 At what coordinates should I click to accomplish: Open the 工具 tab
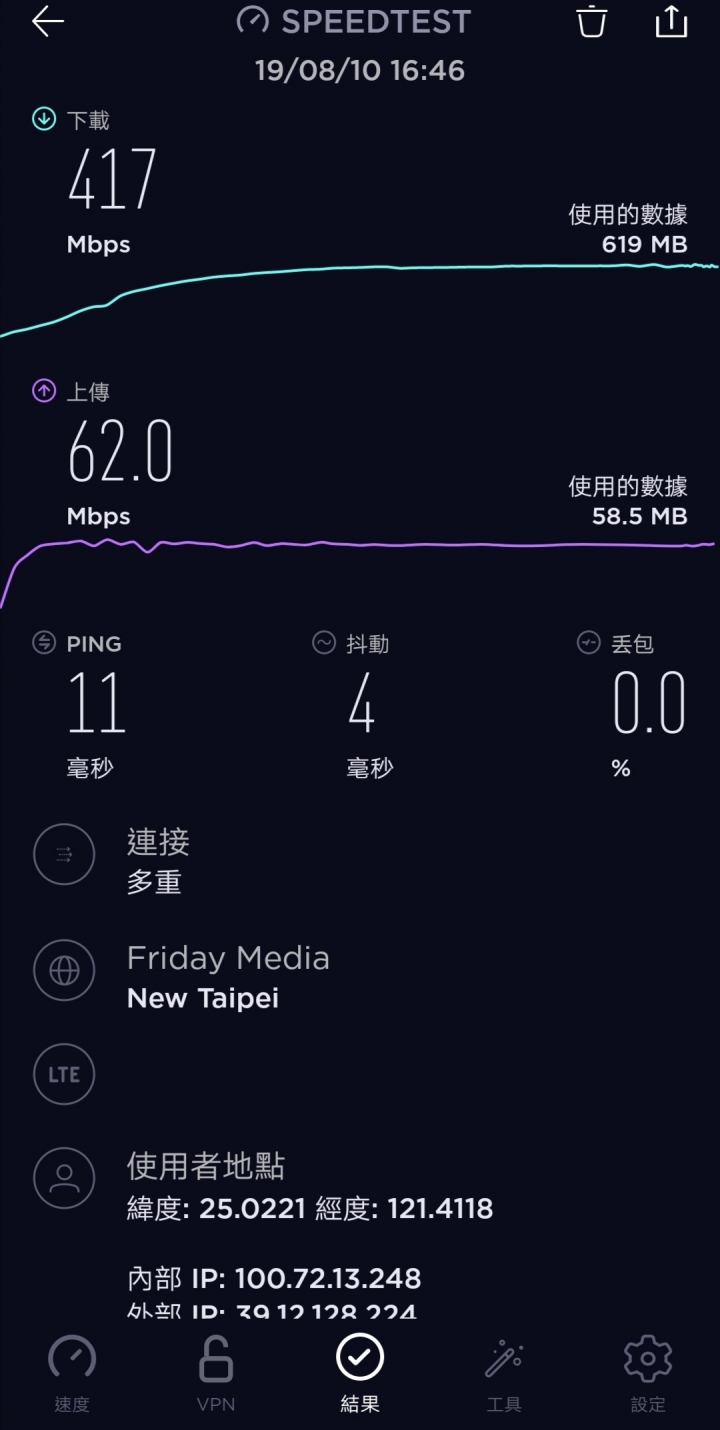(x=504, y=1374)
